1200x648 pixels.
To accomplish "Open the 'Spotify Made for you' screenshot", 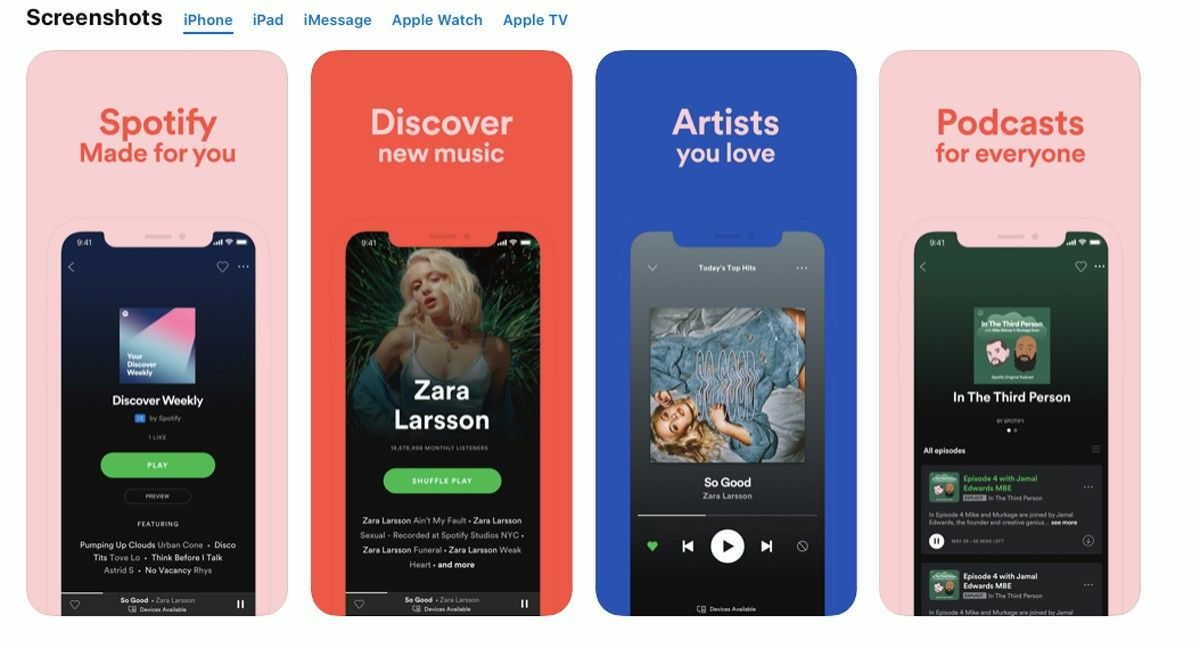I will pos(157,333).
